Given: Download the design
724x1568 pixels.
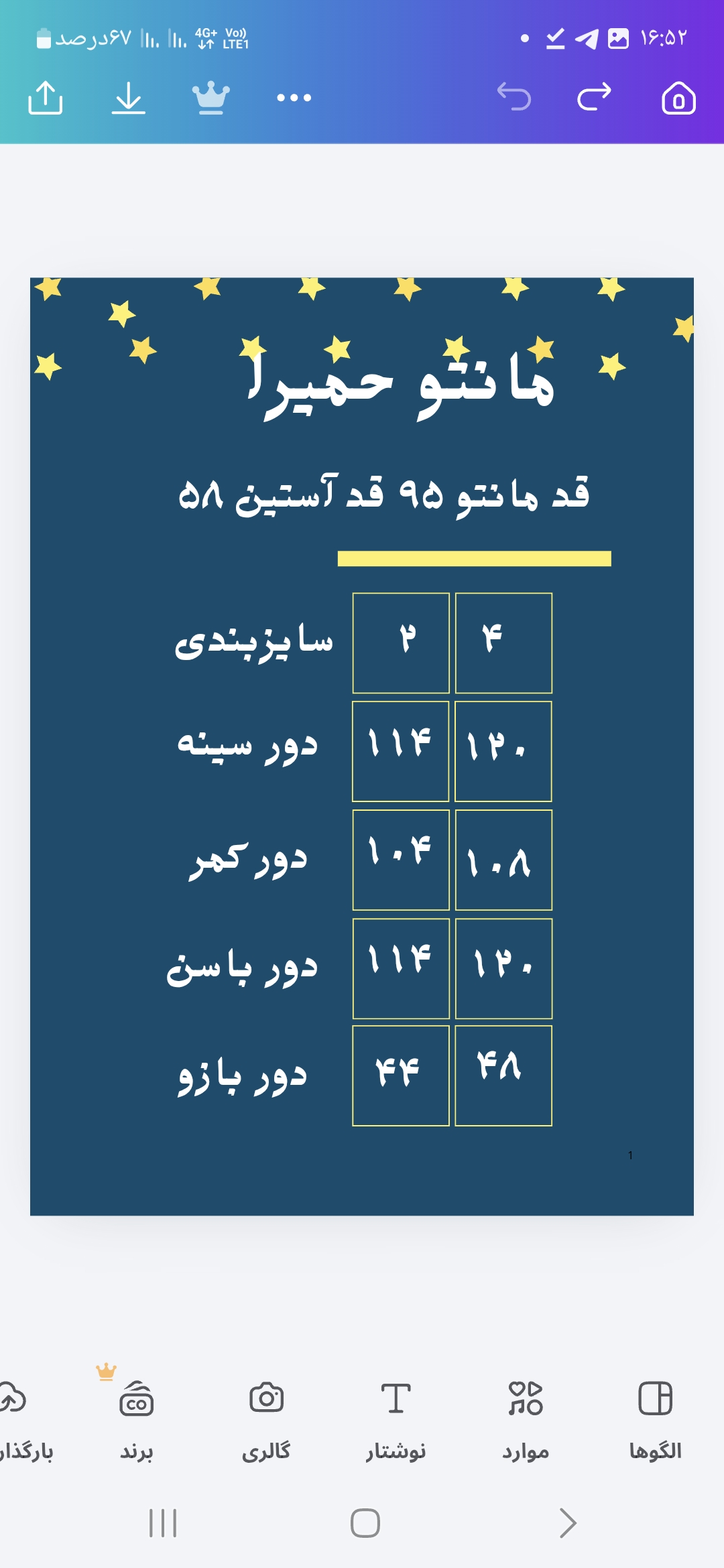Looking at the screenshot, I should [128, 98].
